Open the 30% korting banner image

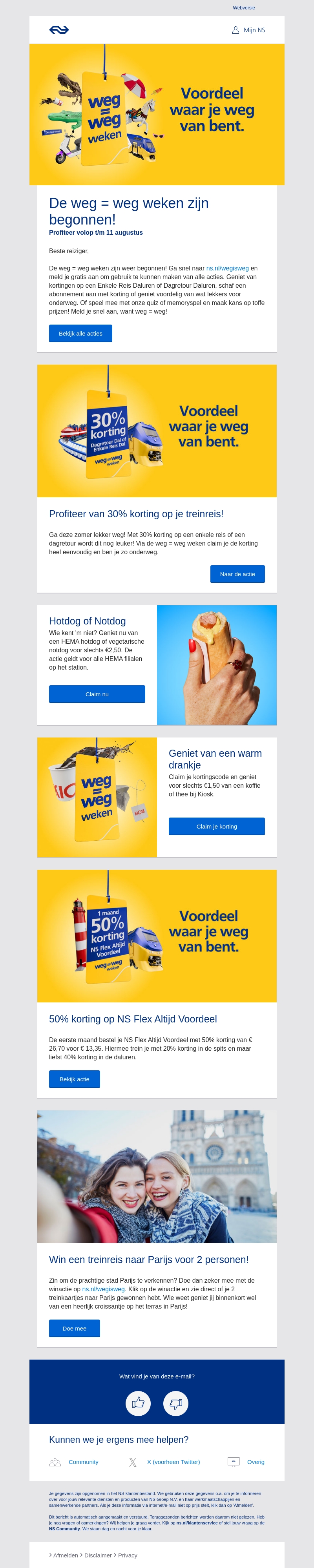157,431
